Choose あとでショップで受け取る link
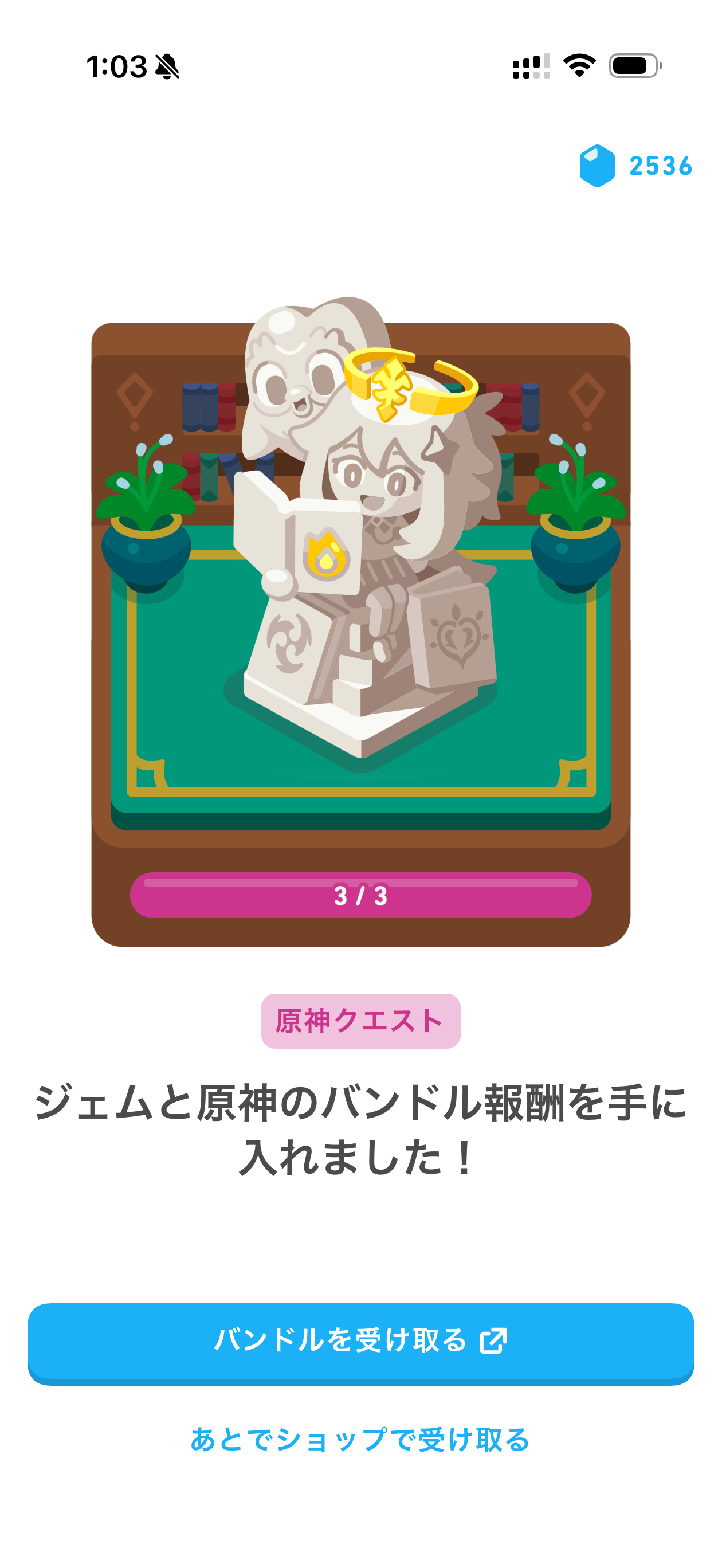The image size is (722, 1568). click(360, 1440)
